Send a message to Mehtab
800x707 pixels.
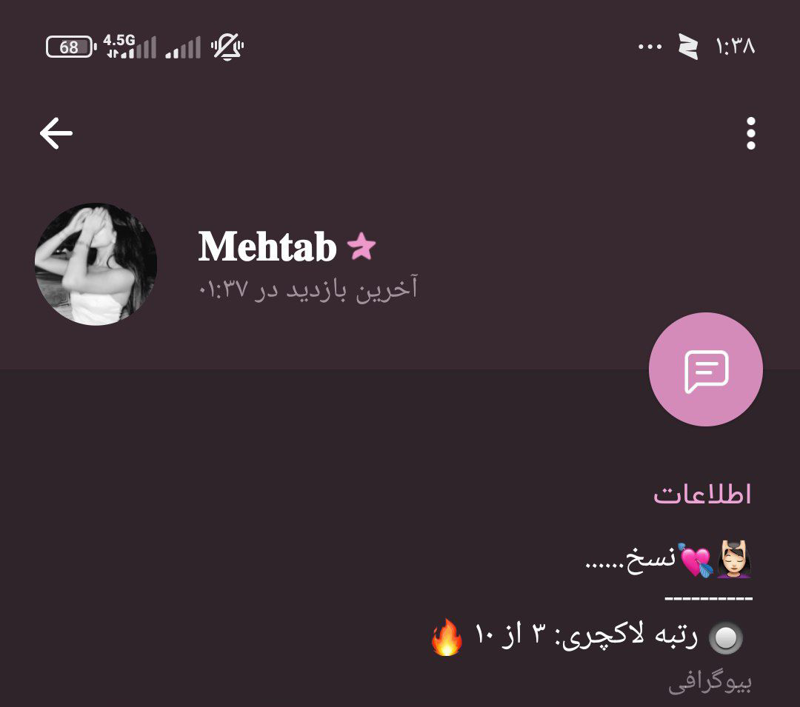click(x=706, y=371)
